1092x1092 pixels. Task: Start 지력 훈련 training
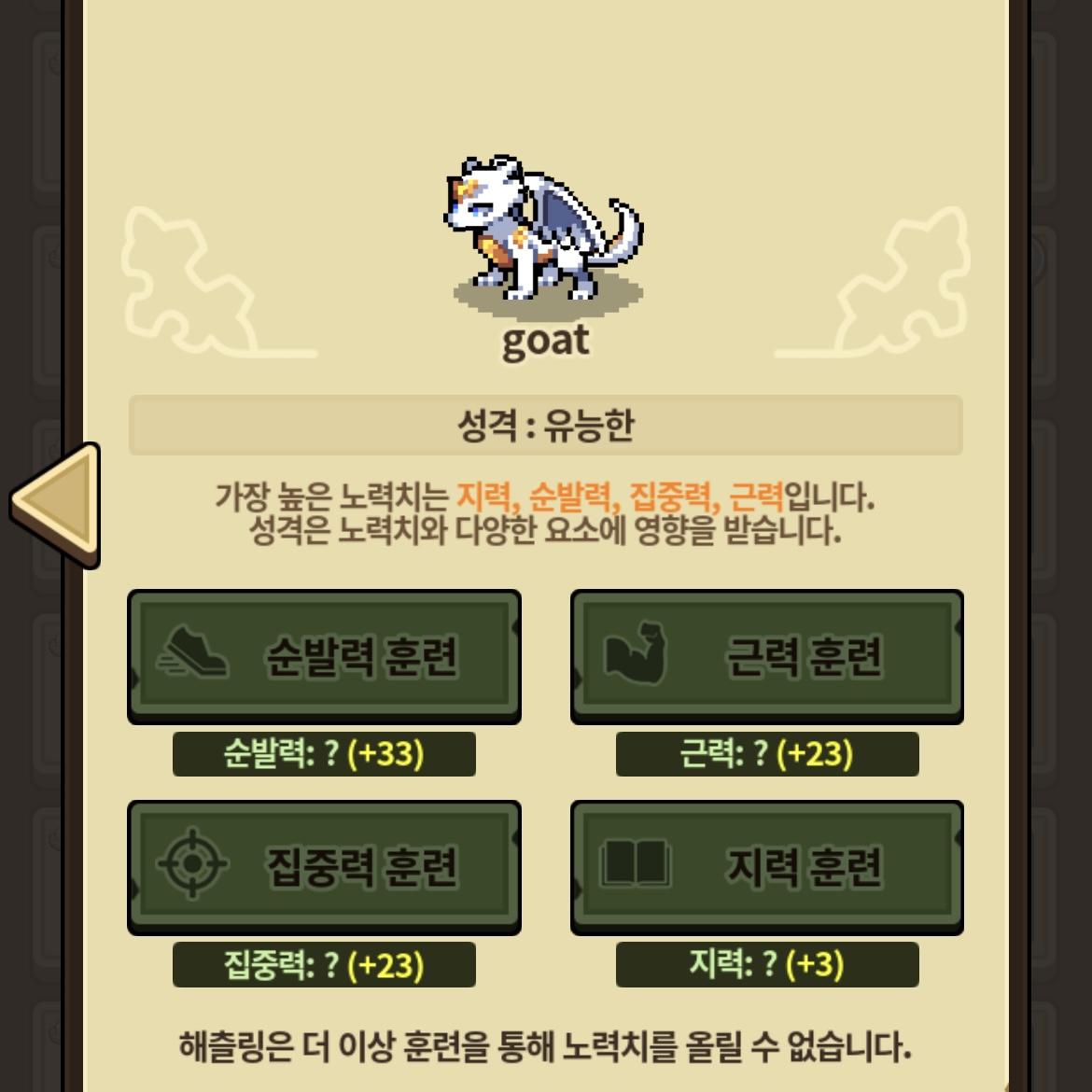coord(766,866)
